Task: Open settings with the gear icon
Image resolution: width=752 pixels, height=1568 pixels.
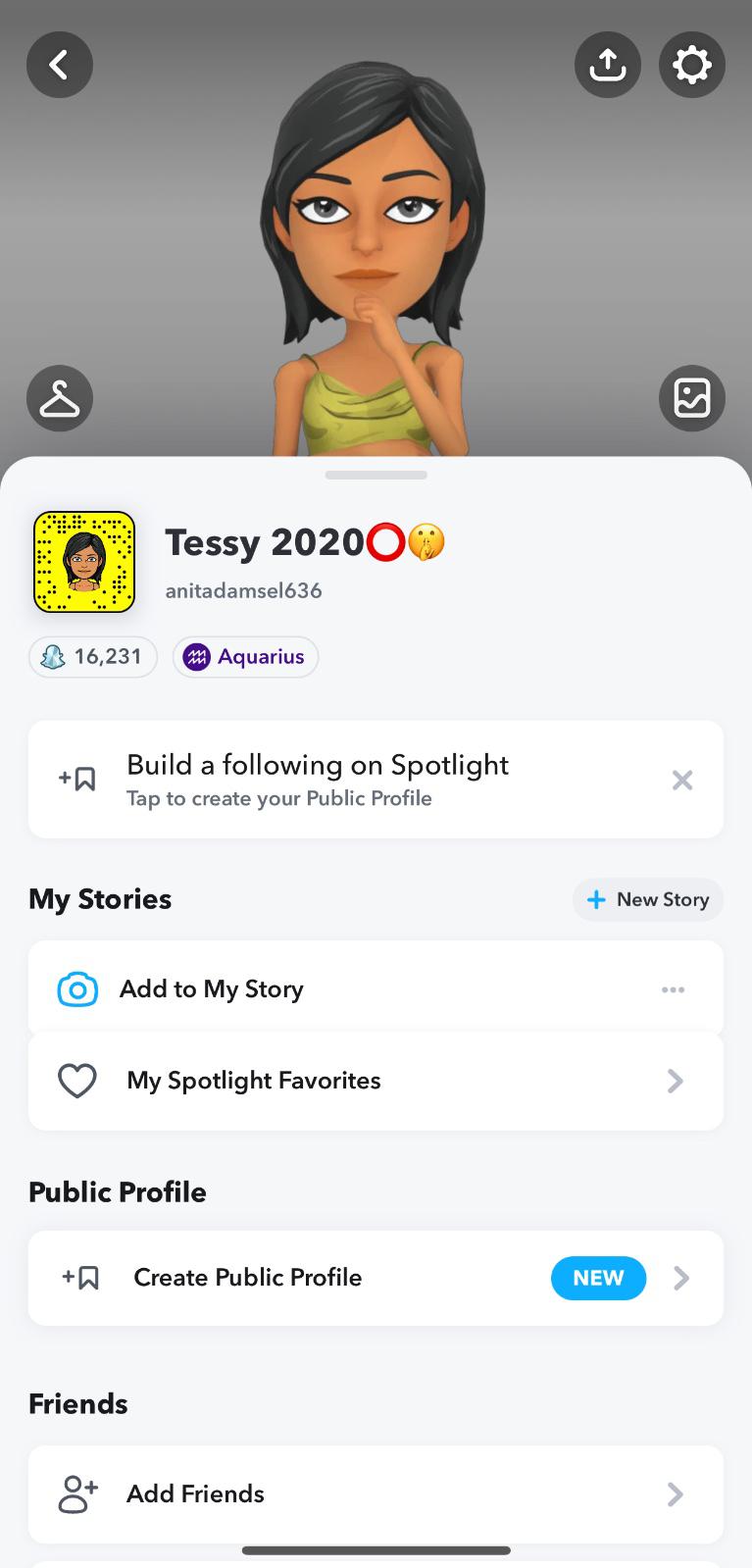Action: (692, 66)
